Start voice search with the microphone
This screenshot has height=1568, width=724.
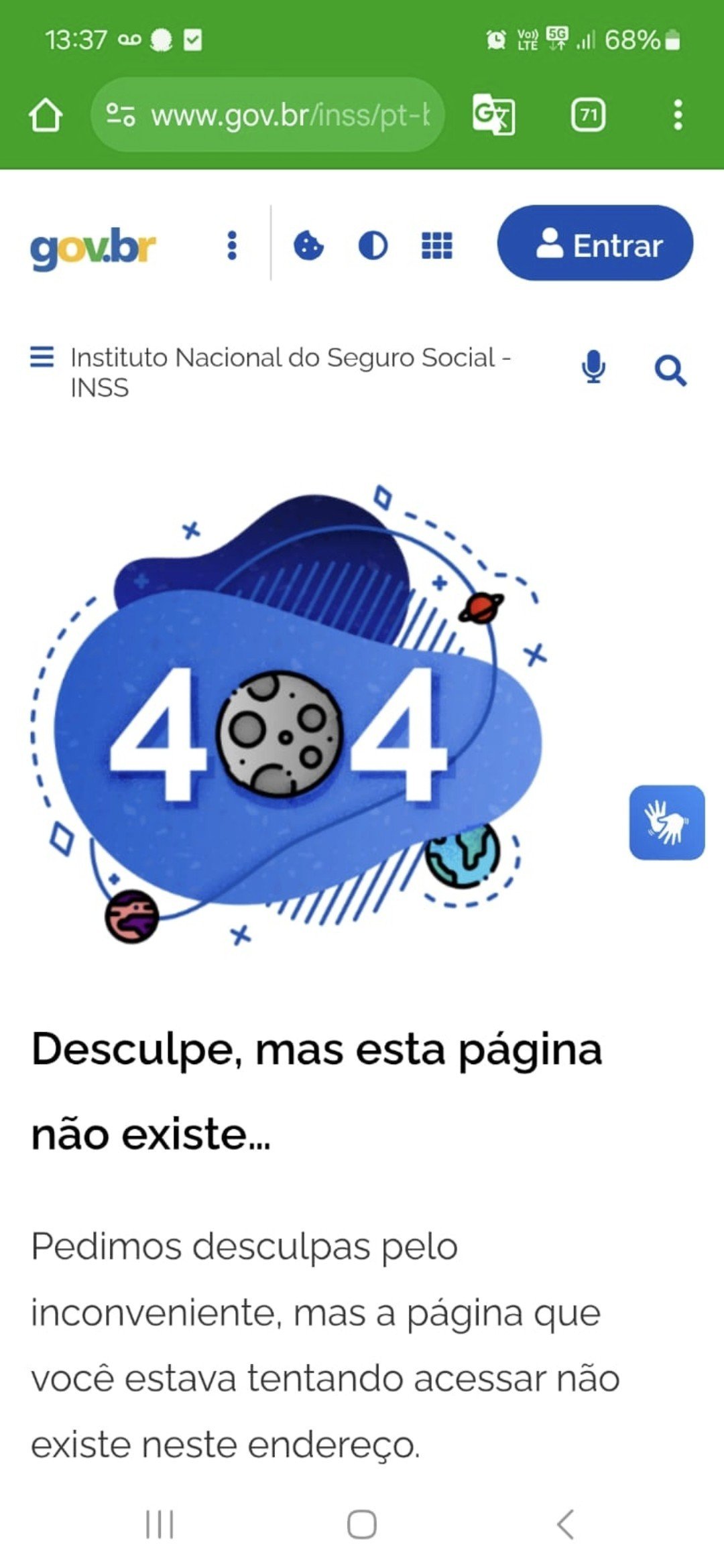pos(593,367)
